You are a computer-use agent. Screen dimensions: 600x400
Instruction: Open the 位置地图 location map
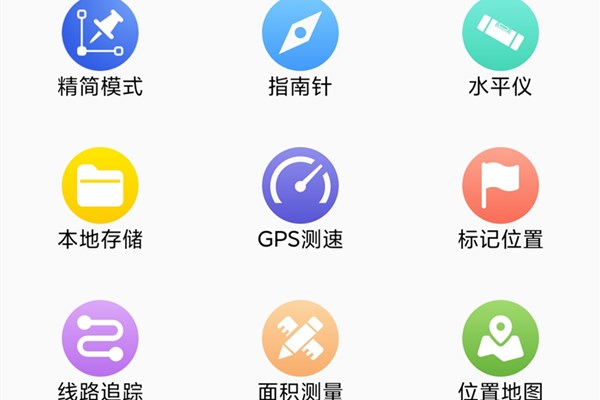point(500,338)
